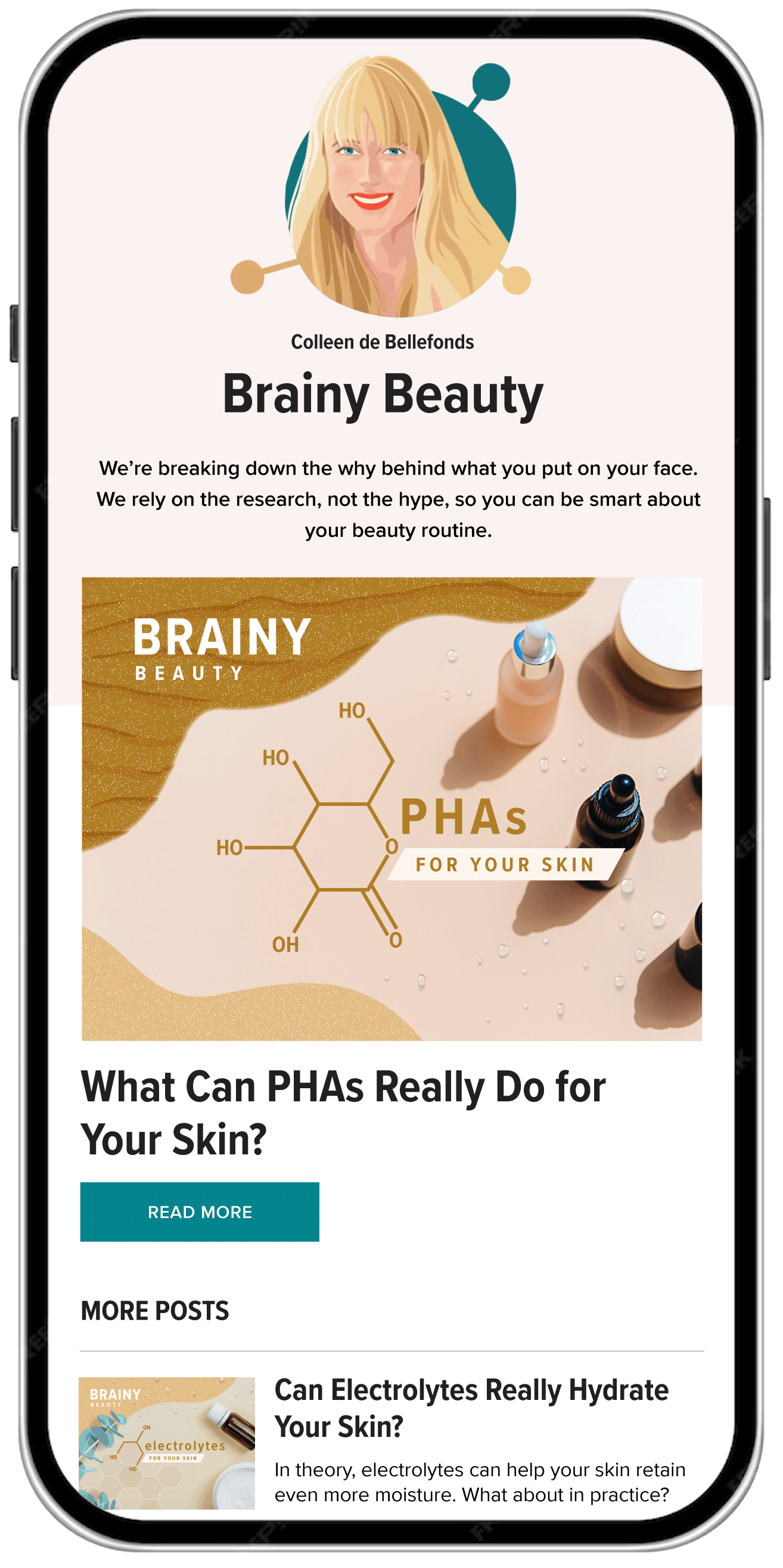The height and width of the screenshot is (1568, 783).
Task: Click the READ MORE button
Action: pos(200,1213)
